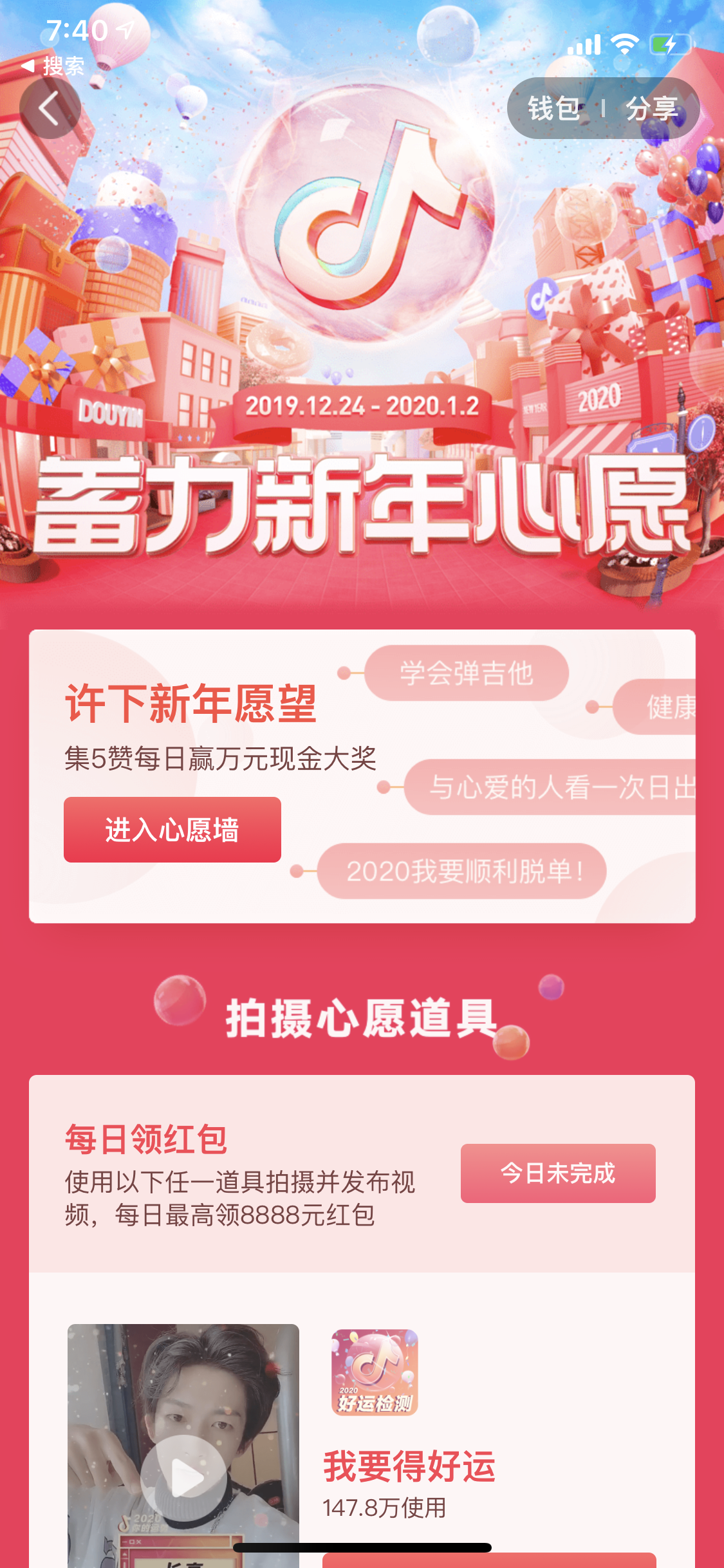The height and width of the screenshot is (1568, 724).
Task: Open the 好运检测 effect icon
Action: 375,1372
